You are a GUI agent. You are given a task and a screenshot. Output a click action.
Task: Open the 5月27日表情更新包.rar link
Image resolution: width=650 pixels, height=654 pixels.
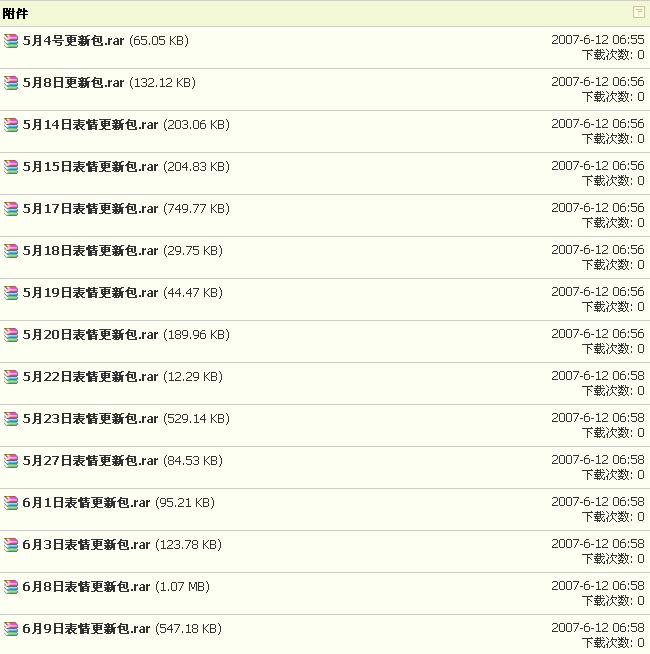[x=90, y=461]
